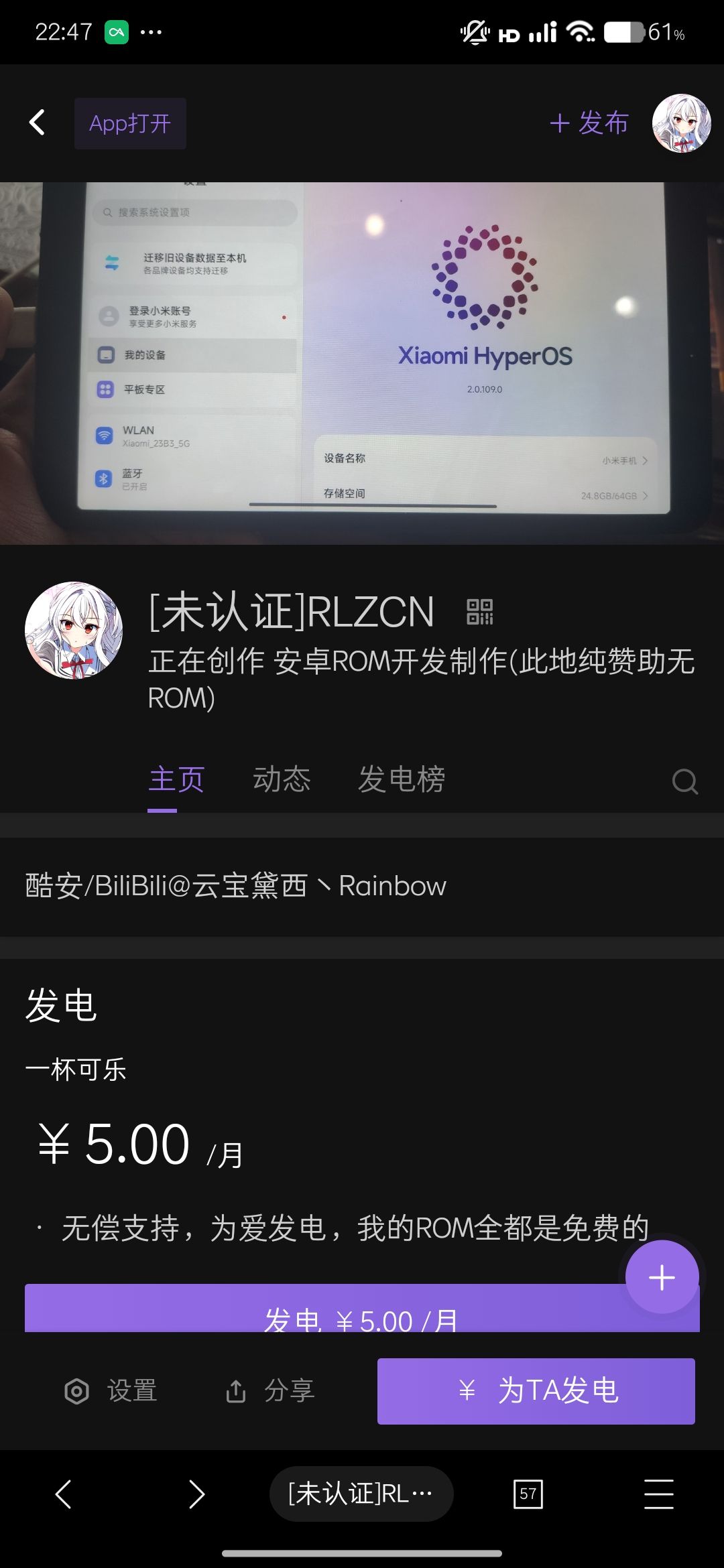724x1568 pixels.
Task: Share this creator page via 分享
Action: pyautogui.click(x=269, y=1391)
